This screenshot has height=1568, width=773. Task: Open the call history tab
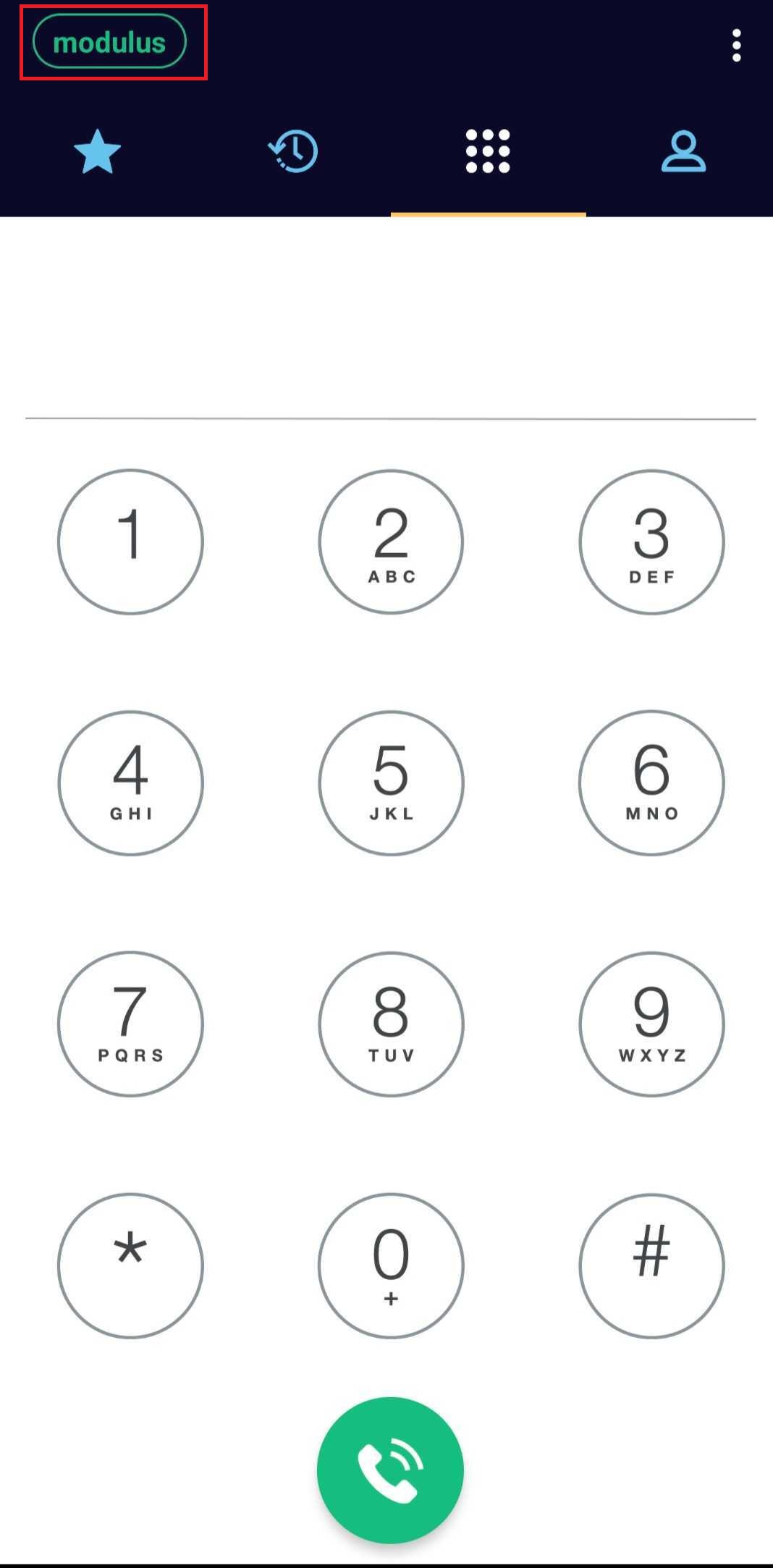point(293,152)
